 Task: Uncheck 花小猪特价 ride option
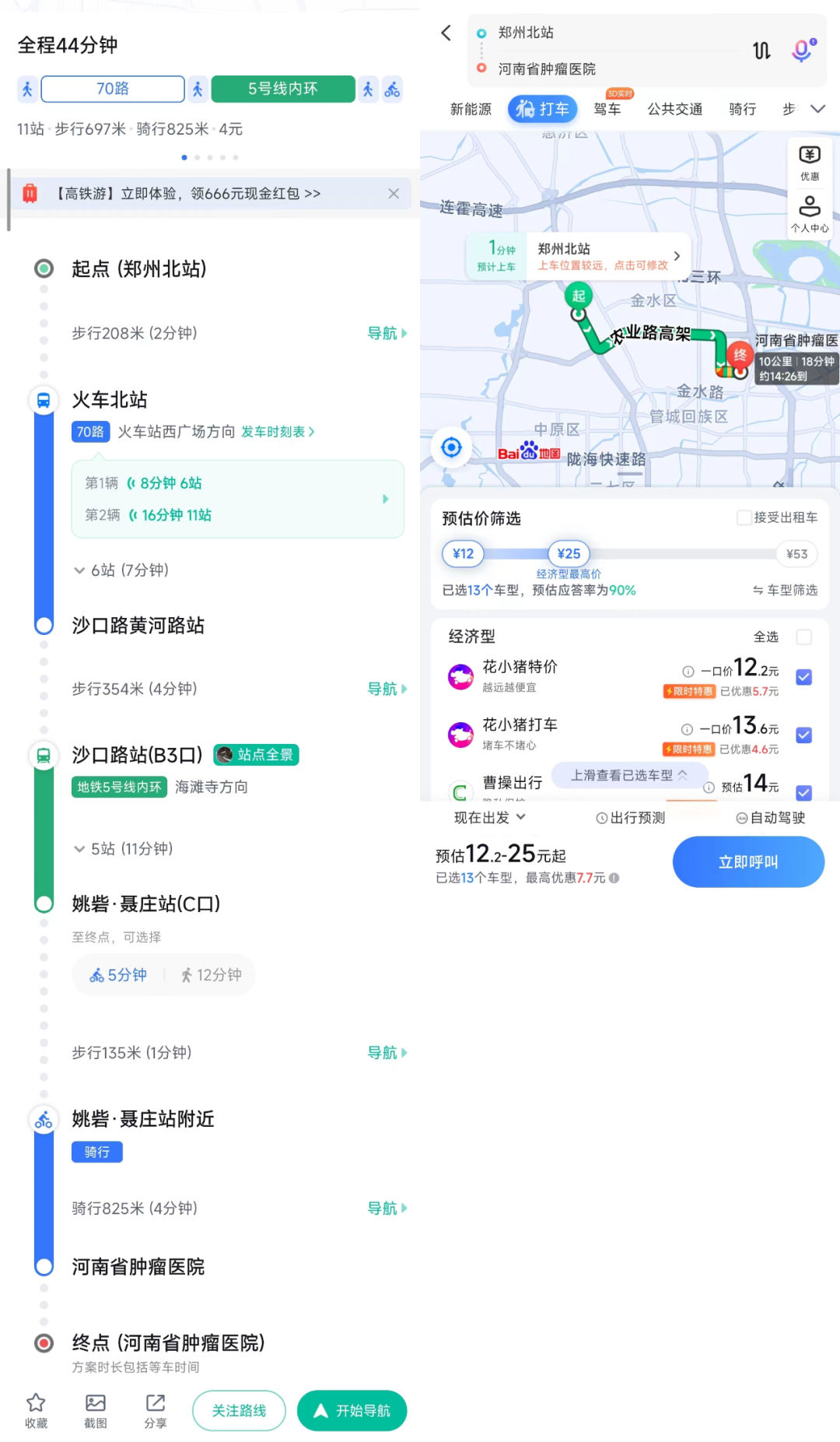[803, 676]
